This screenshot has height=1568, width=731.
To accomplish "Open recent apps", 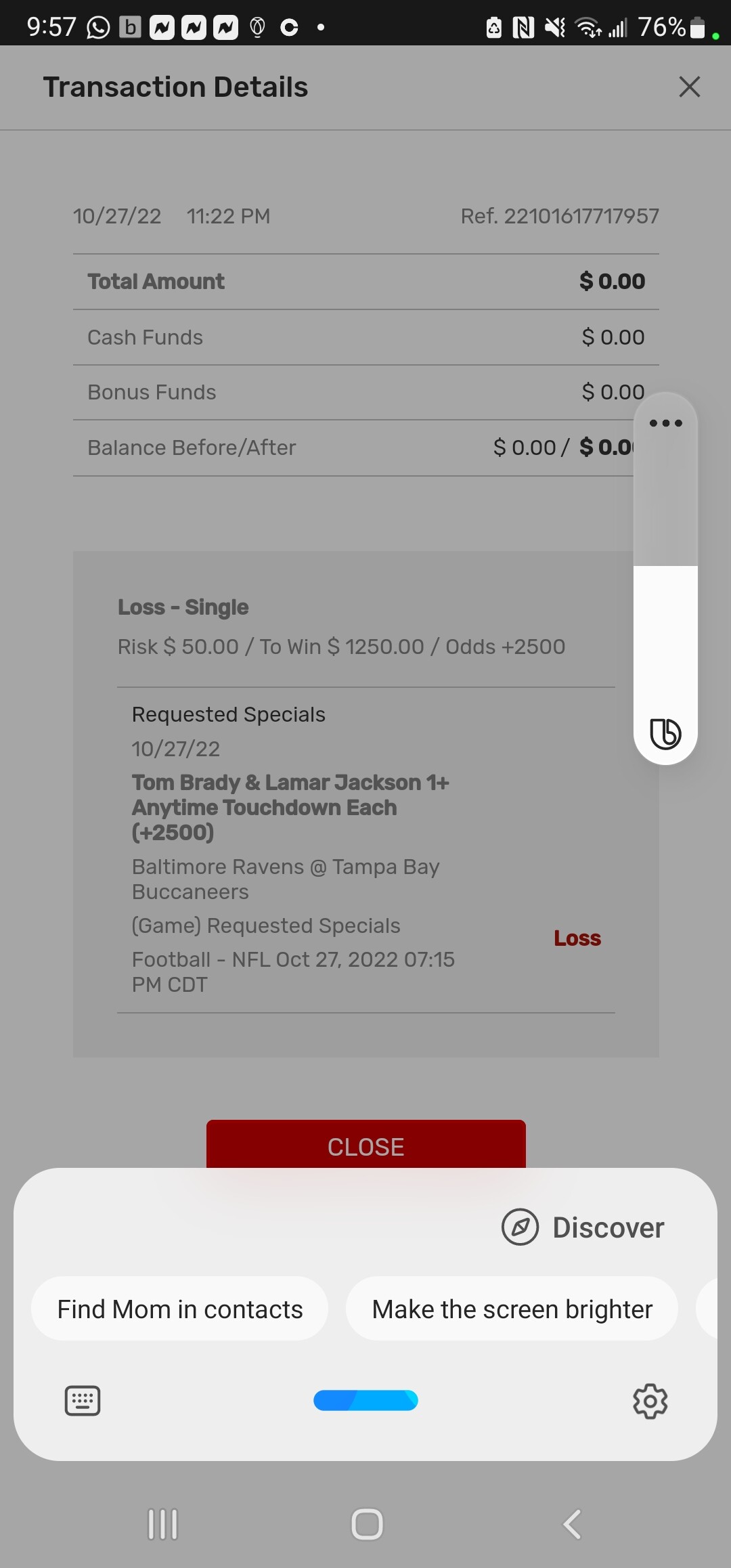I will pyautogui.click(x=162, y=1525).
